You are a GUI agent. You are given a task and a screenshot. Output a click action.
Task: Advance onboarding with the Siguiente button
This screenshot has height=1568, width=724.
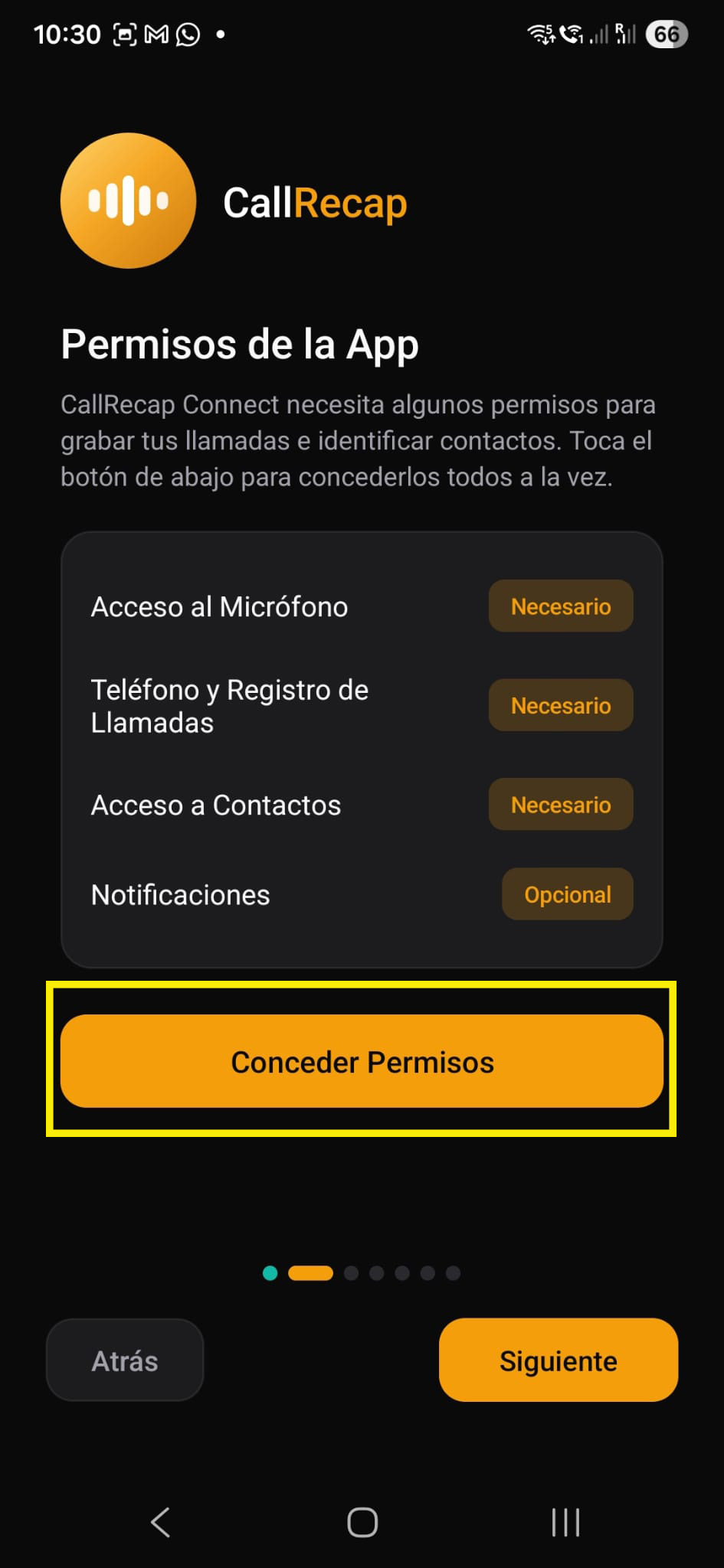[558, 1361]
